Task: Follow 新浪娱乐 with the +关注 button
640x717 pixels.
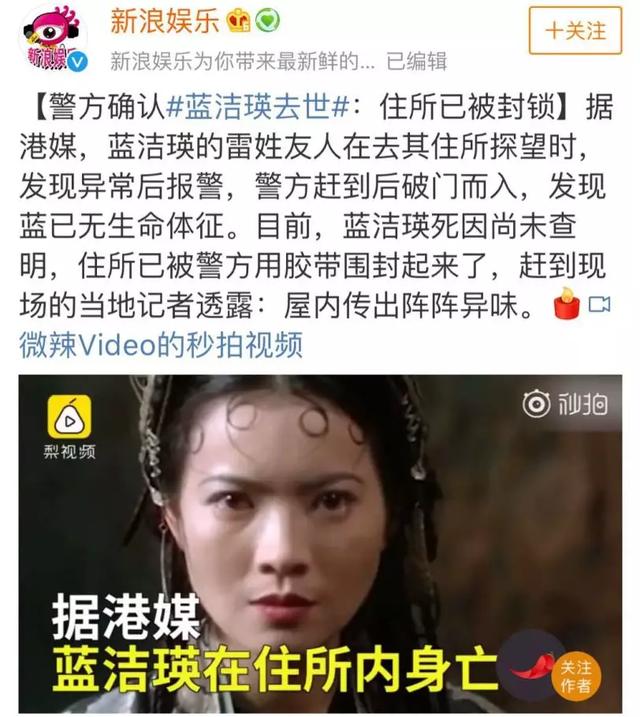Action: [x=574, y=29]
